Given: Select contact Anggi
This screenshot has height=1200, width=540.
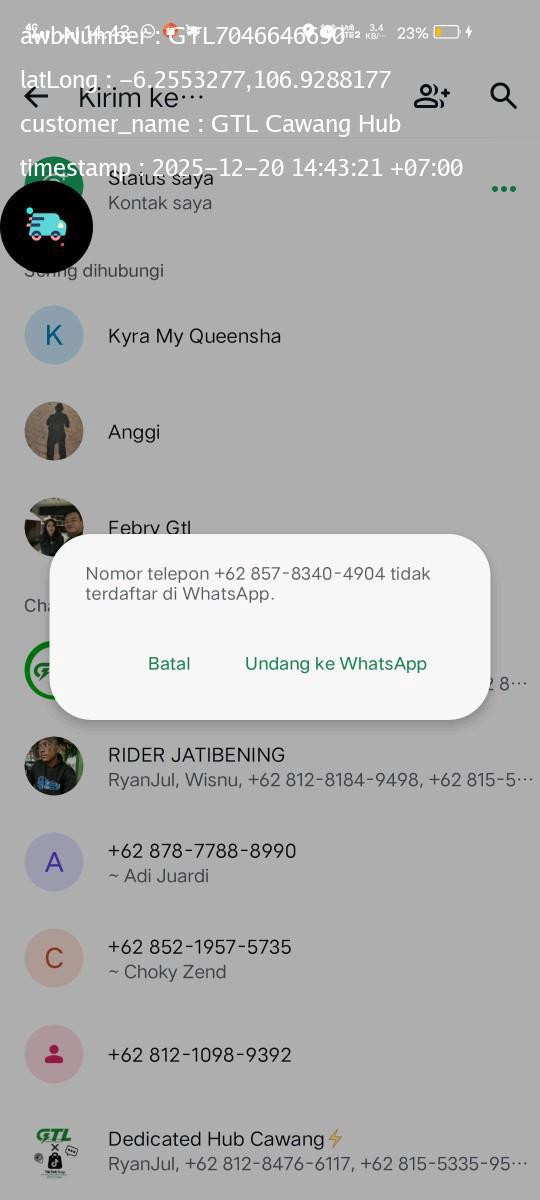Looking at the screenshot, I should click(x=270, y=431).
